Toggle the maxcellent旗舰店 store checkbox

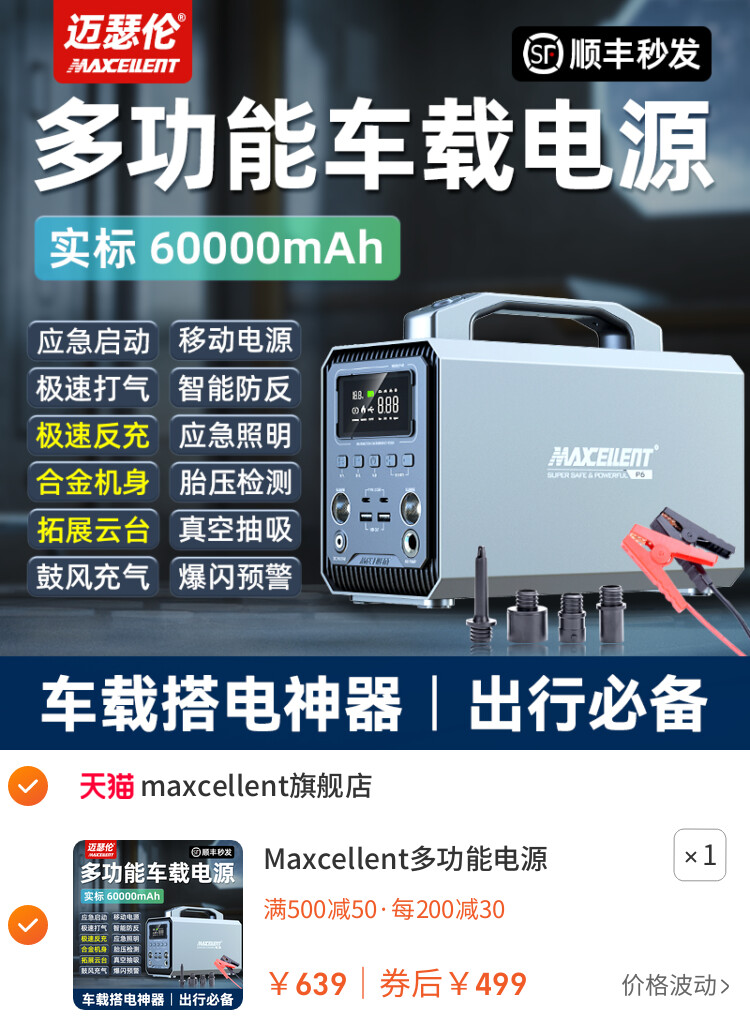28,786
